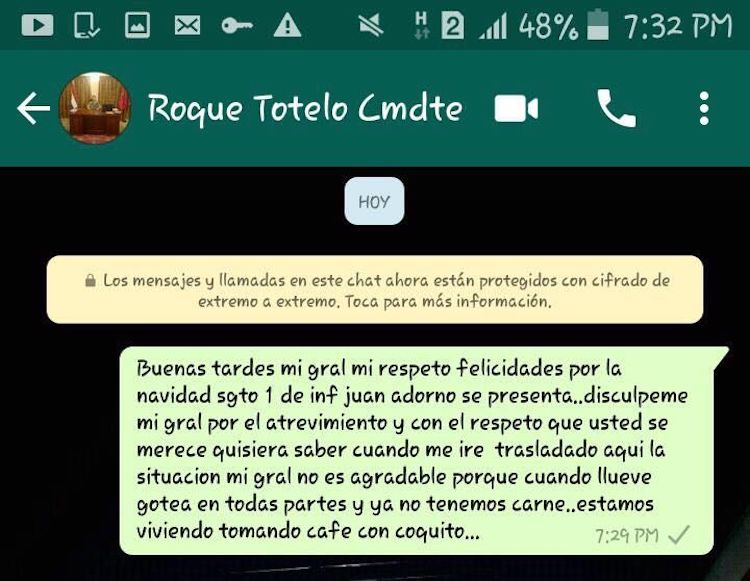
Task: Open Roque Totelo Cmdte contact info
Action: 305,108
